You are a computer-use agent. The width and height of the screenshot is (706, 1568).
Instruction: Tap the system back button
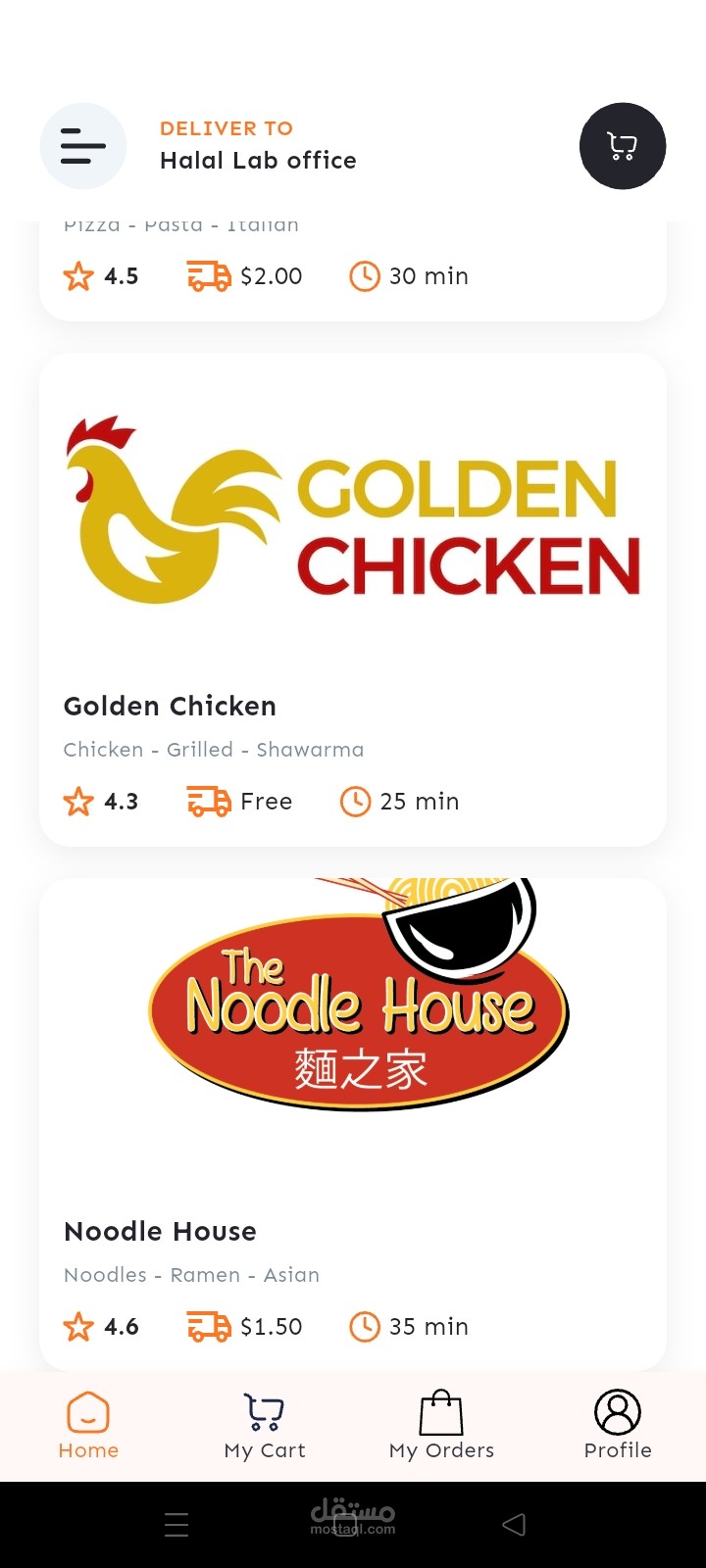[514, 1525]
